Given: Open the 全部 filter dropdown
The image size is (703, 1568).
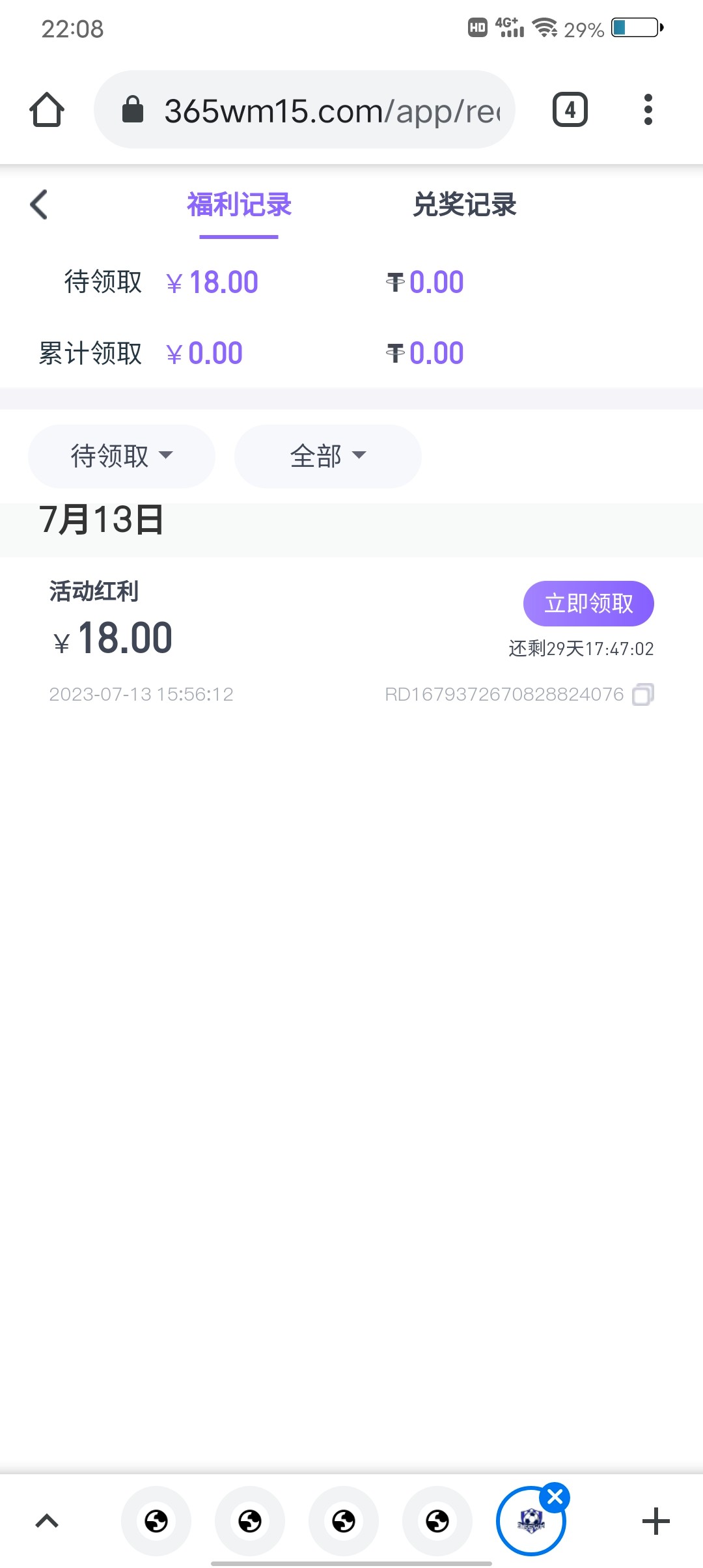Looking at the screenshot, I should [327, 456].
